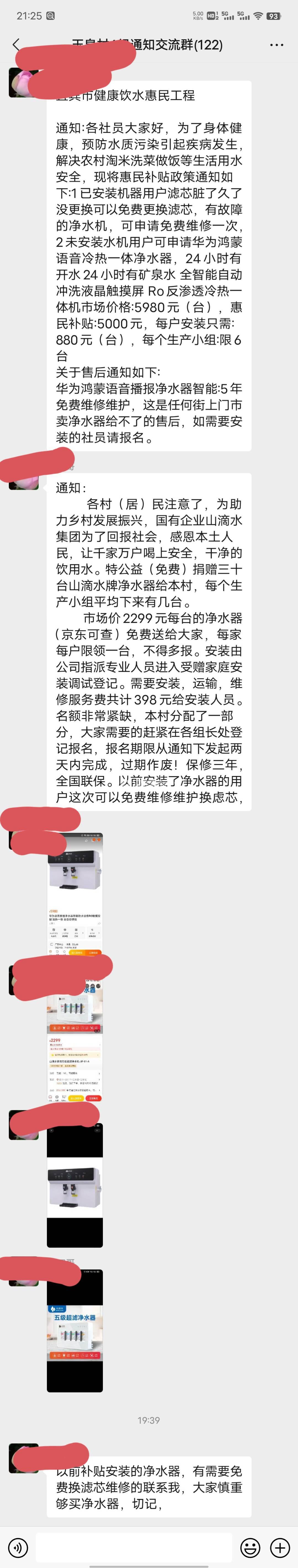Open the group chat overflow menu
This screenshot has width=298, height=1568.
[277, 45]
